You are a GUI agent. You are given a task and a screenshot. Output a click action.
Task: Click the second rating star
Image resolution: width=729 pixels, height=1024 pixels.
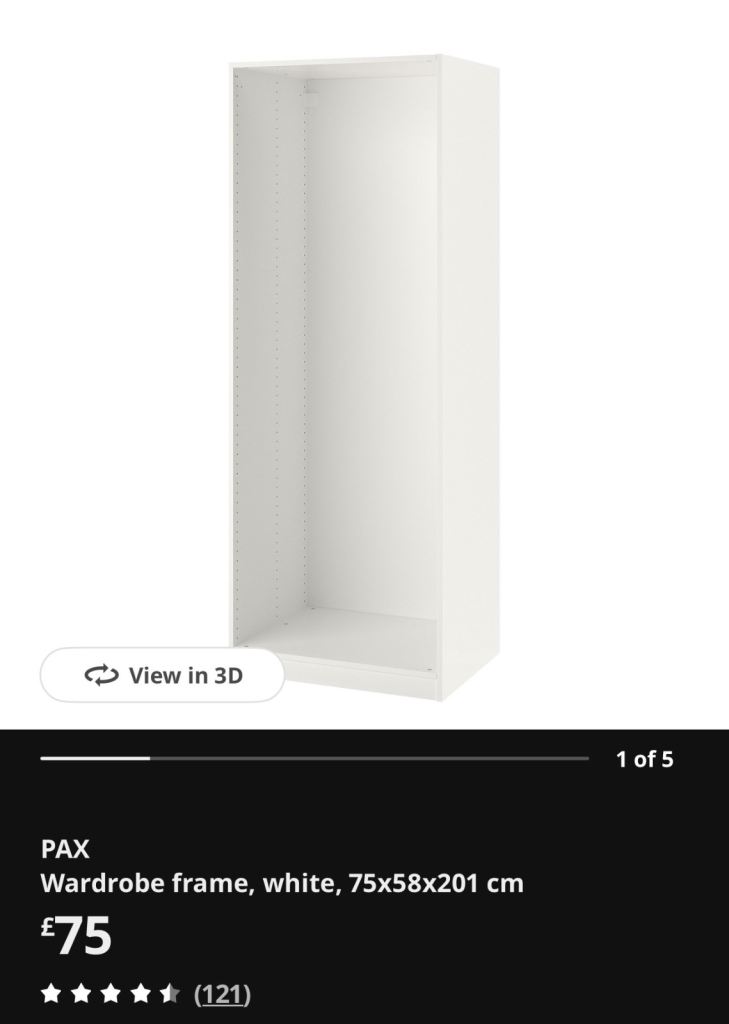(x=78, y=994)
